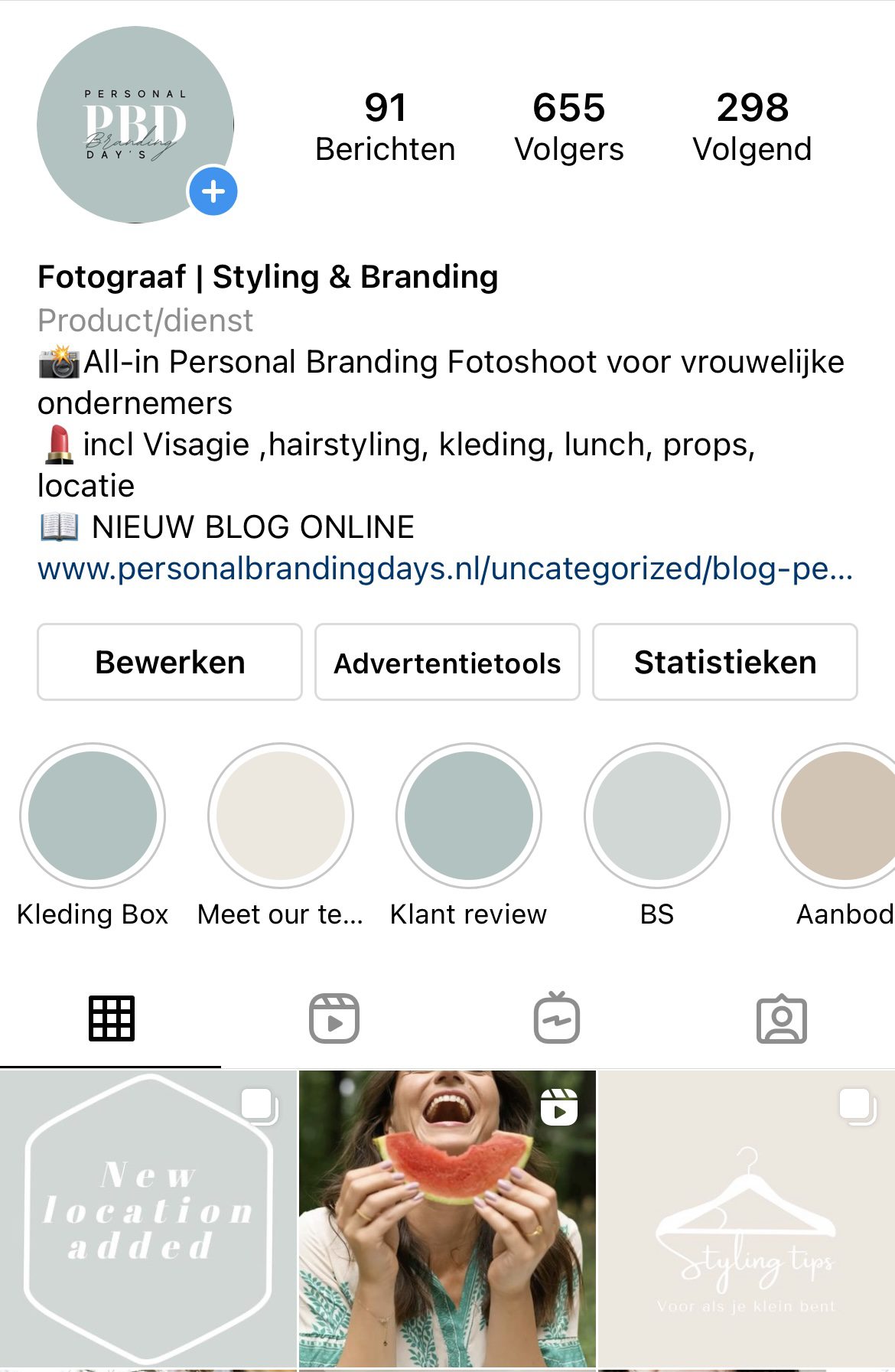Open the 298 Volgend list
The width and height of the screenshot is (895, 1372).
752,127
